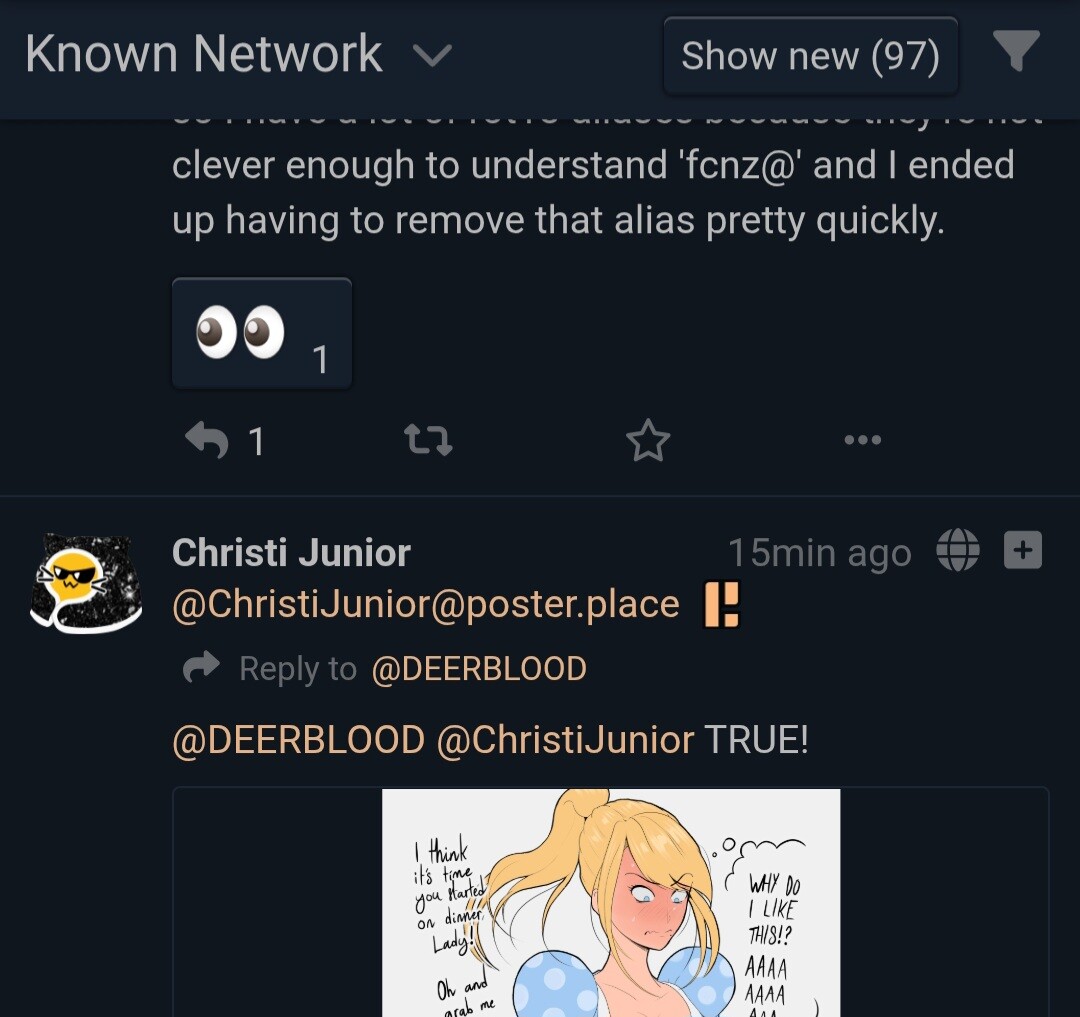Viewport: 1080px width, 1017px height.
Task: Tap Show new (97) button
Action: tap(810, 56)
